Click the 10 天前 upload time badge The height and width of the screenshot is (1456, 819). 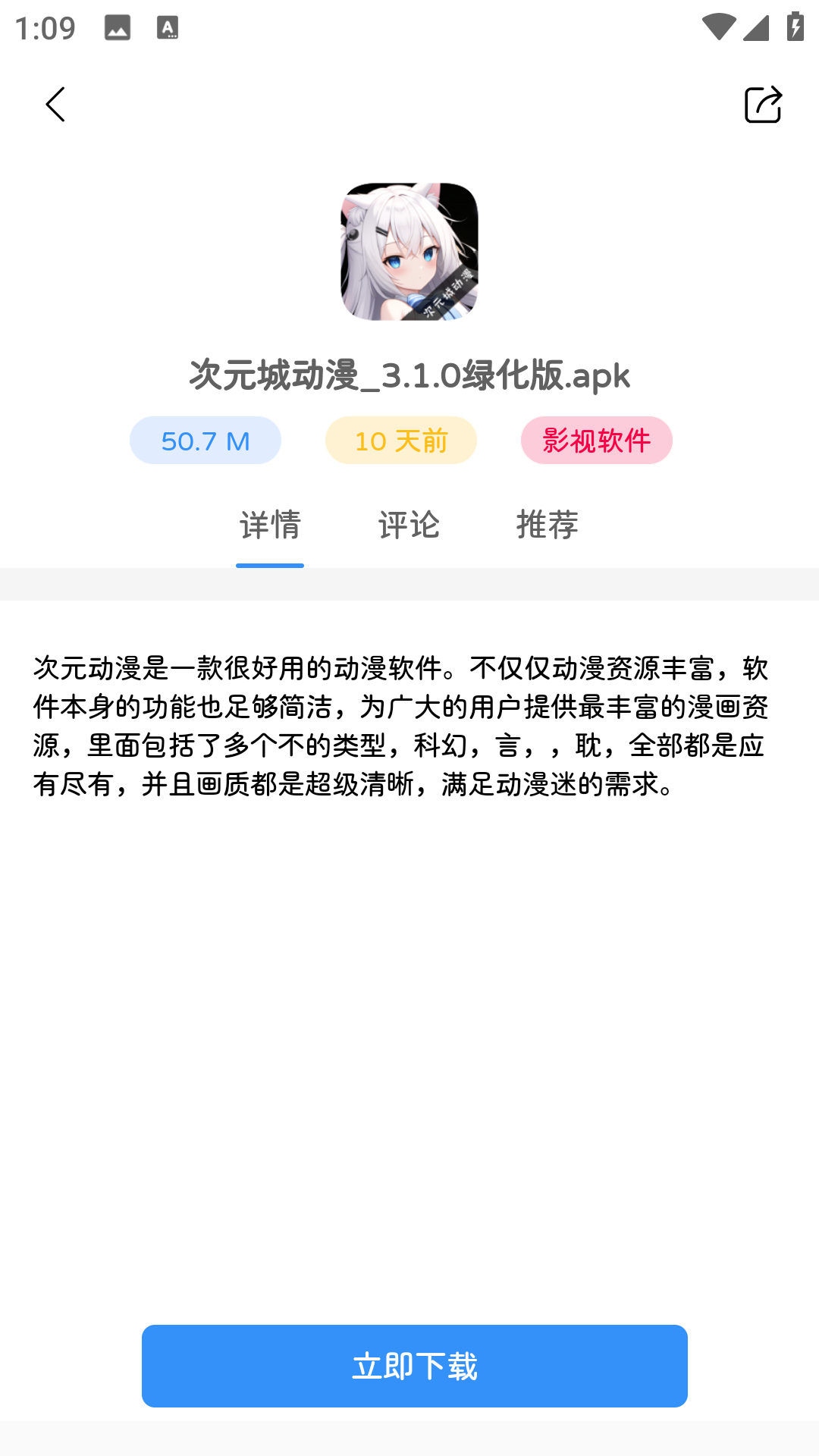pyautogui.click(x=400, y=440)
